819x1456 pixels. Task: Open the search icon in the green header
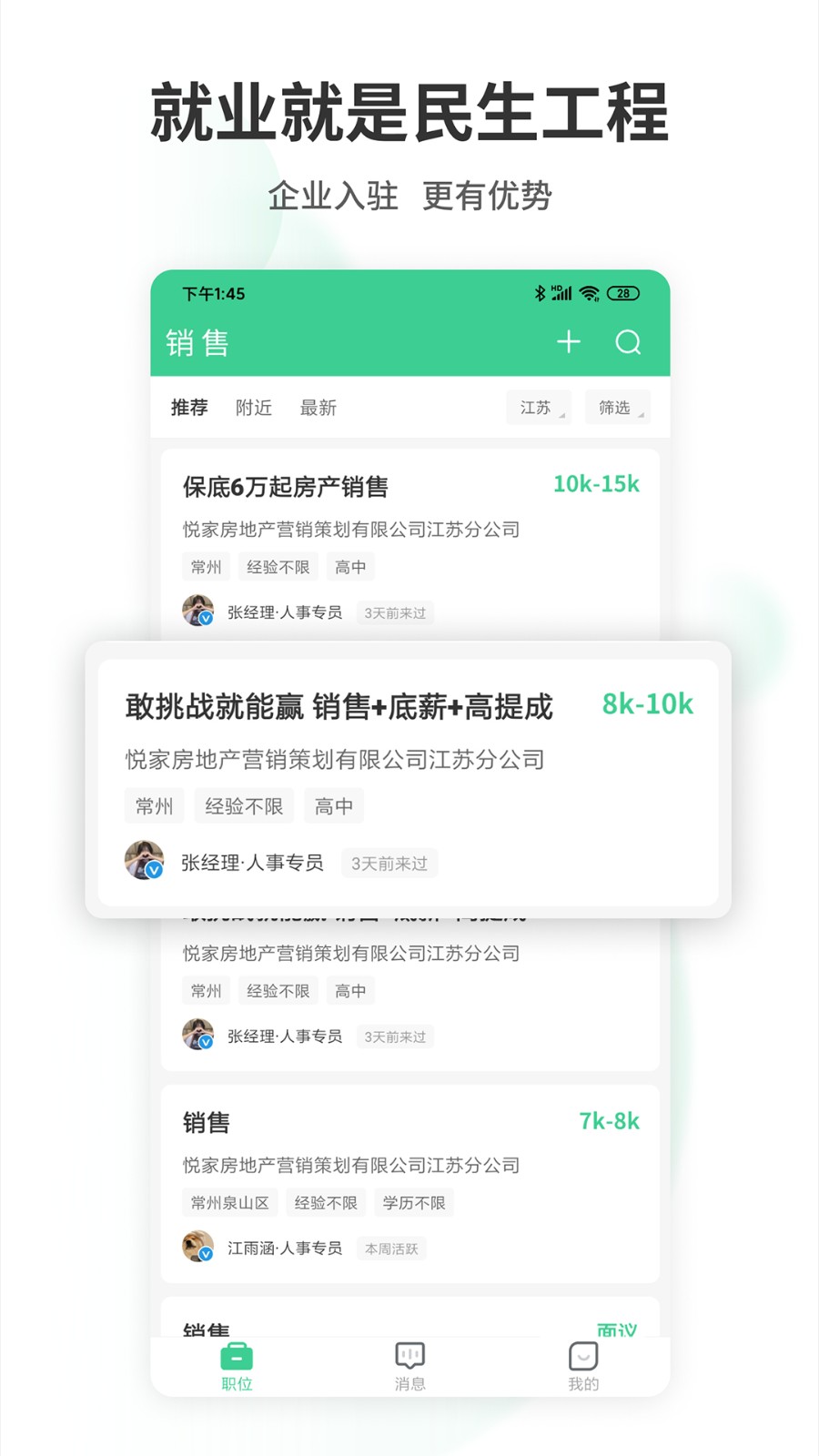629,343
